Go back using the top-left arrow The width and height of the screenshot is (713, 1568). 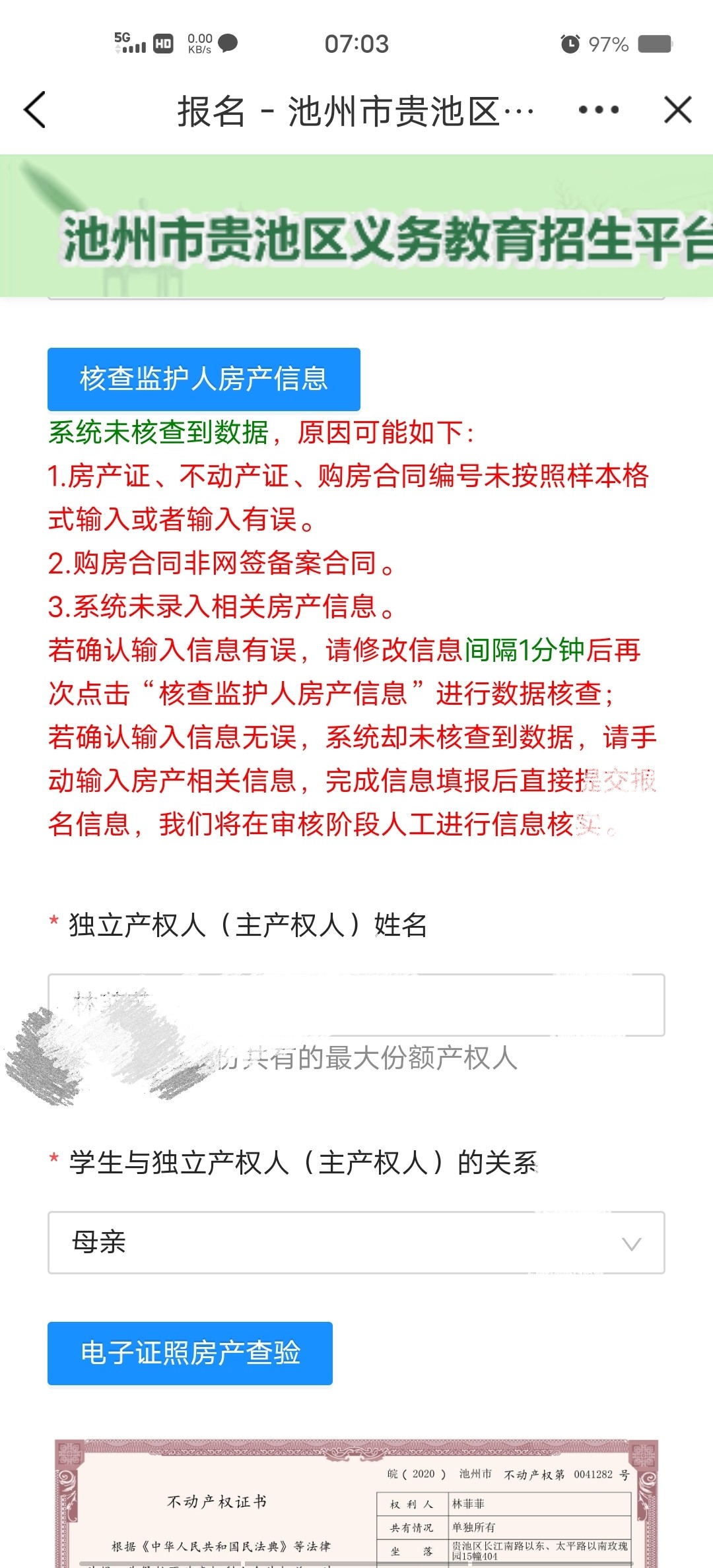click(34, 110)
